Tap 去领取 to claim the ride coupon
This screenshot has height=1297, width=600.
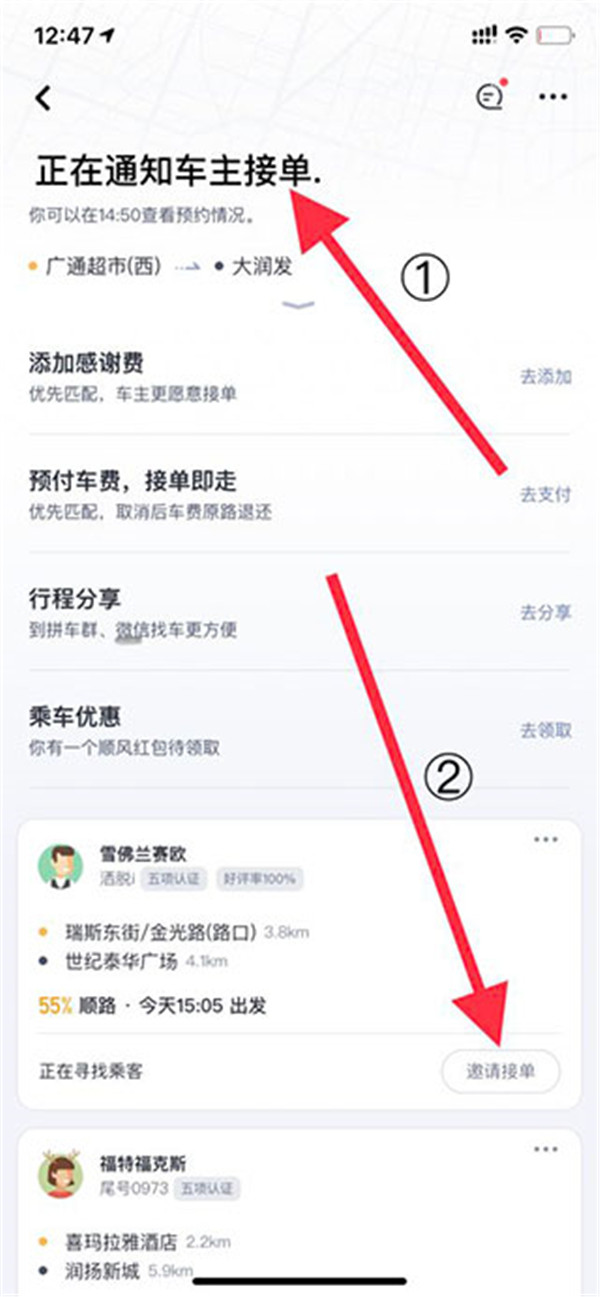pyautogui.click(x=545, y=731)
